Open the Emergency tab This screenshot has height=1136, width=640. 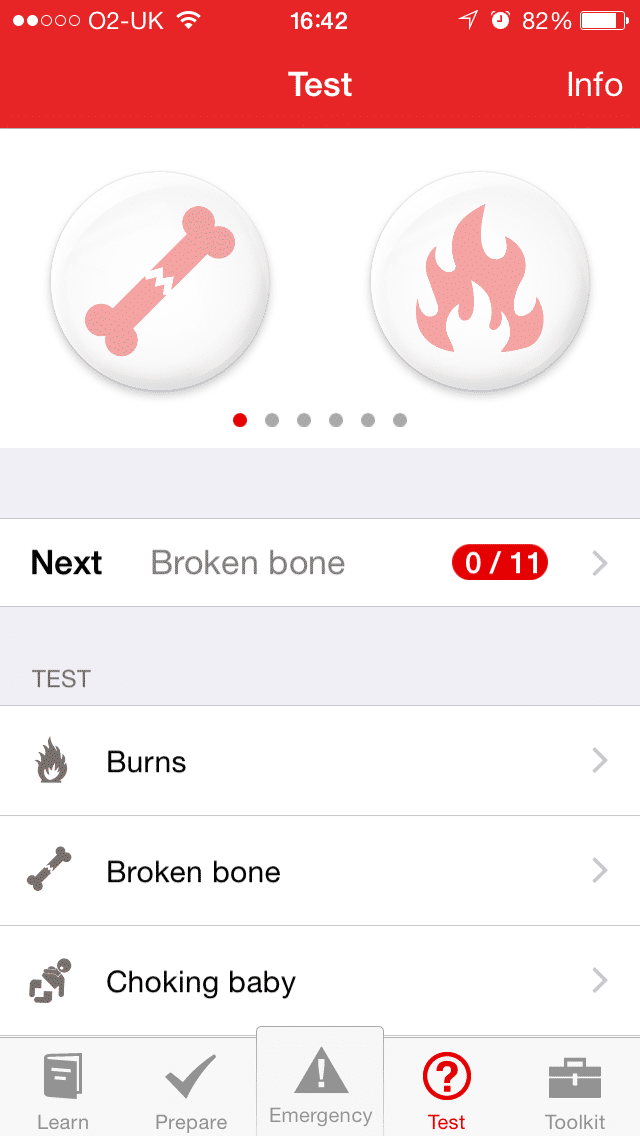pos(320,1083)
